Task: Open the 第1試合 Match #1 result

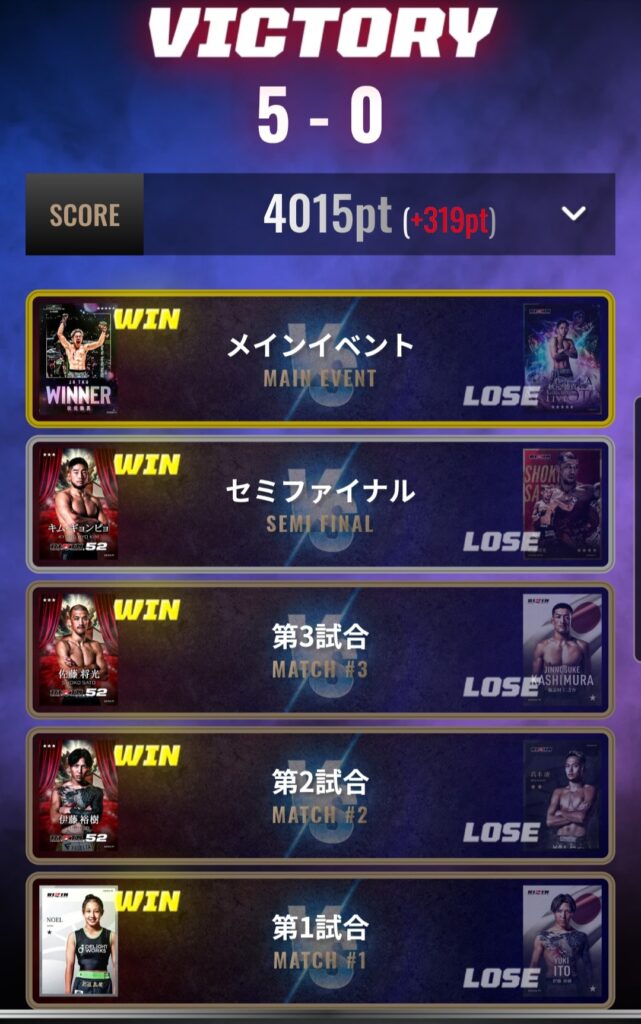Action: point(320,940)
